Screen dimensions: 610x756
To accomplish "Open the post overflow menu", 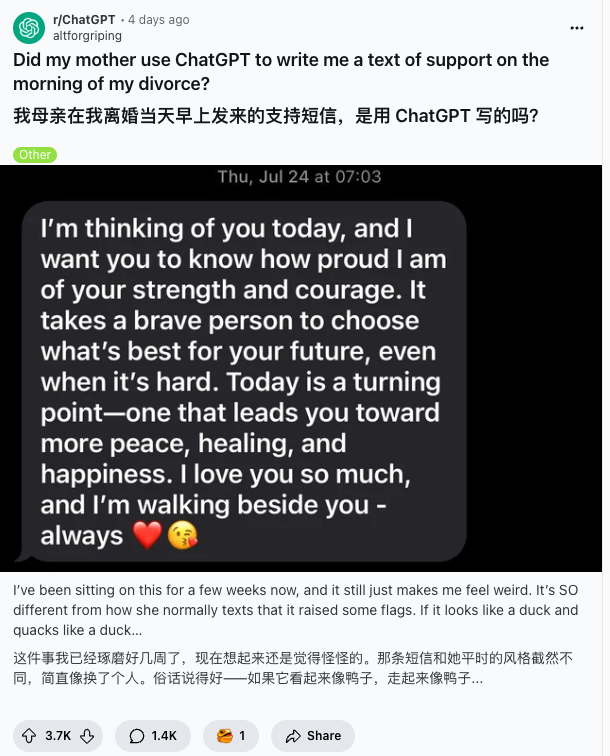I will tap(577, 28).
